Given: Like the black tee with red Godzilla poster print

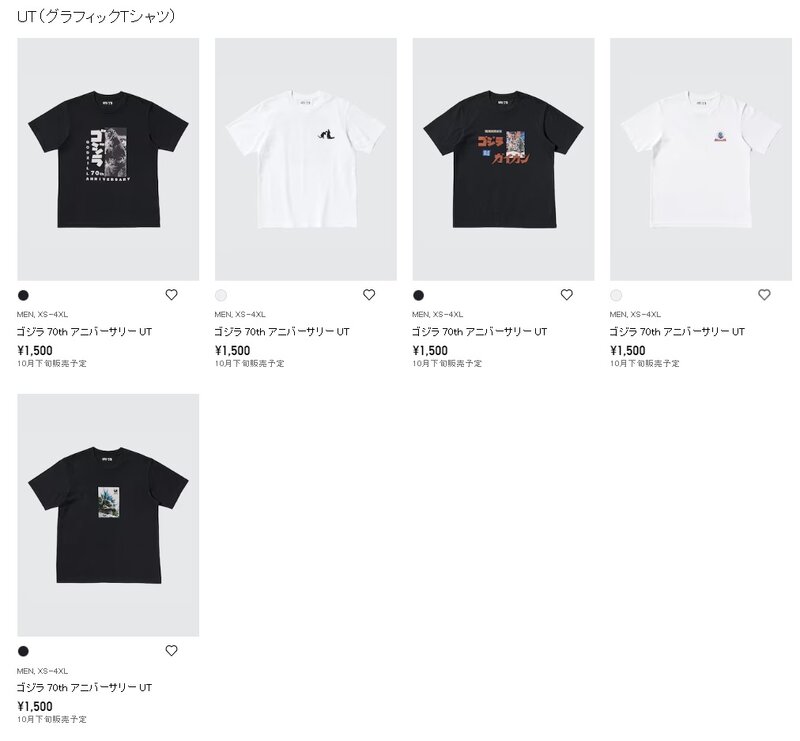Looking at the screenshot, I should point(566,295).
